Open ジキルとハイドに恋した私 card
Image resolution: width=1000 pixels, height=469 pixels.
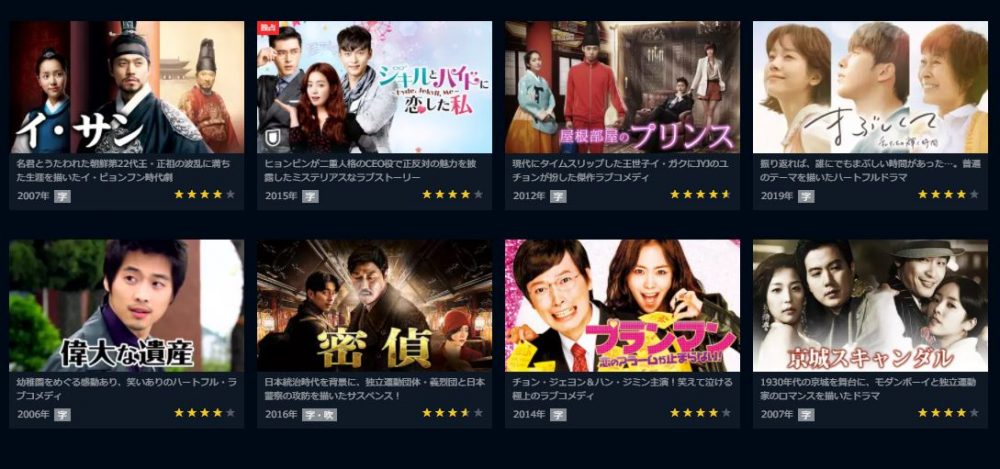pyautogui.click(x=374, y=88)
